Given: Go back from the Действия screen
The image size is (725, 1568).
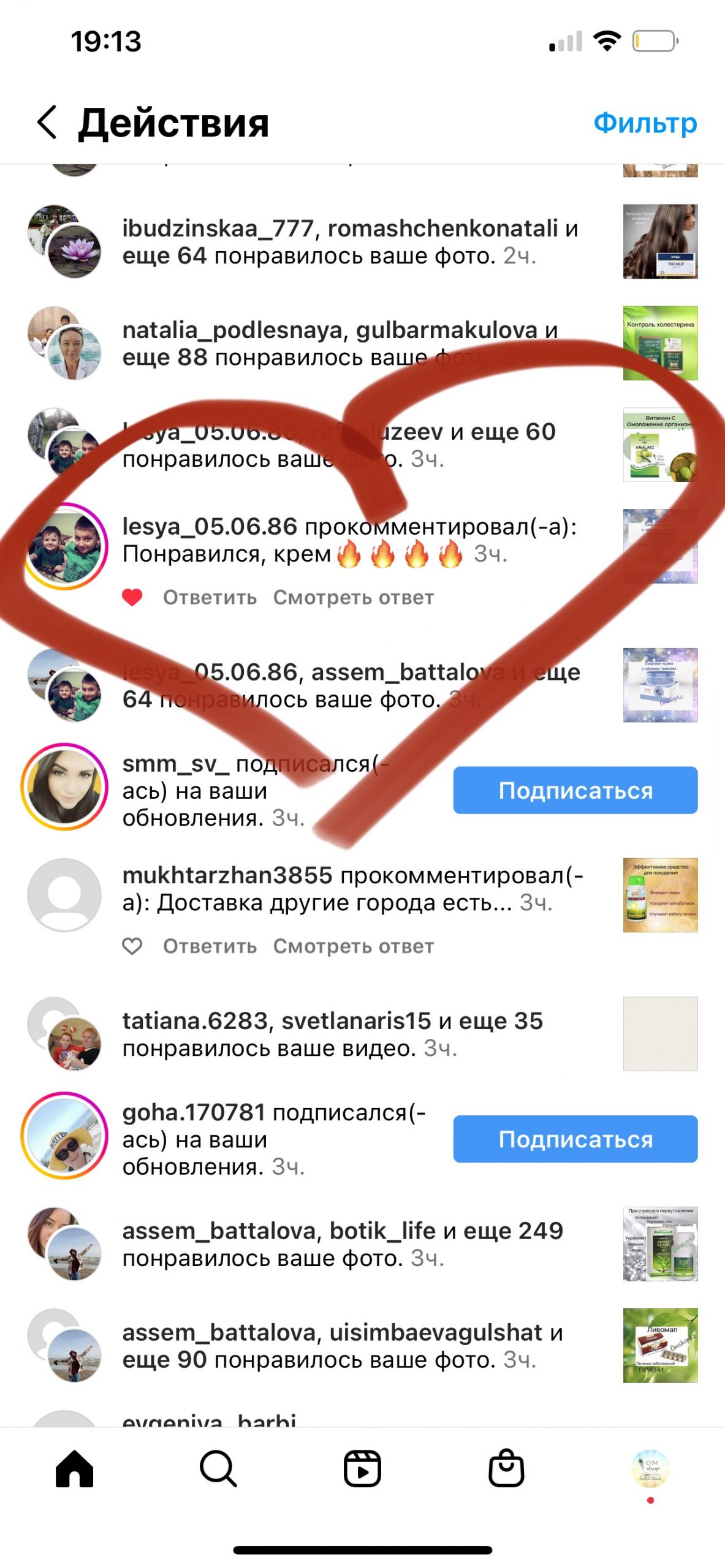Looking at the screenshot, I should (48, 122).
